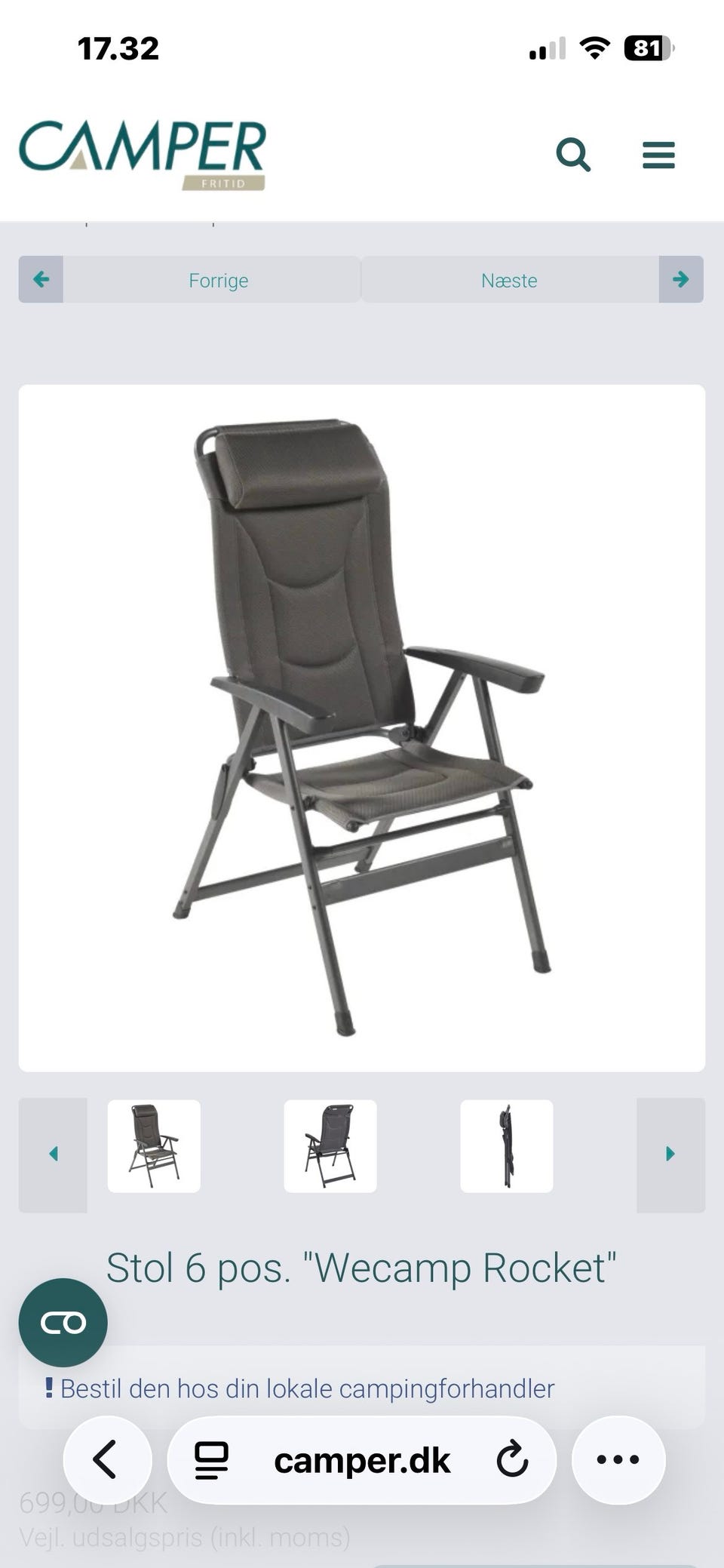Select the first chair thumbnail

click(154, 1145)
